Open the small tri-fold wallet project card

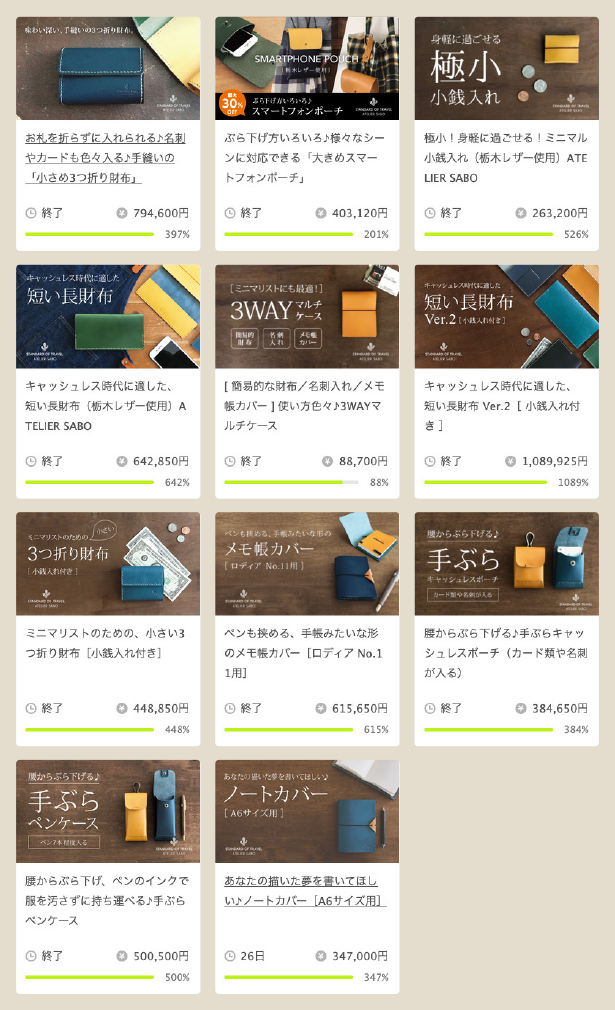(x=108, y=133)
